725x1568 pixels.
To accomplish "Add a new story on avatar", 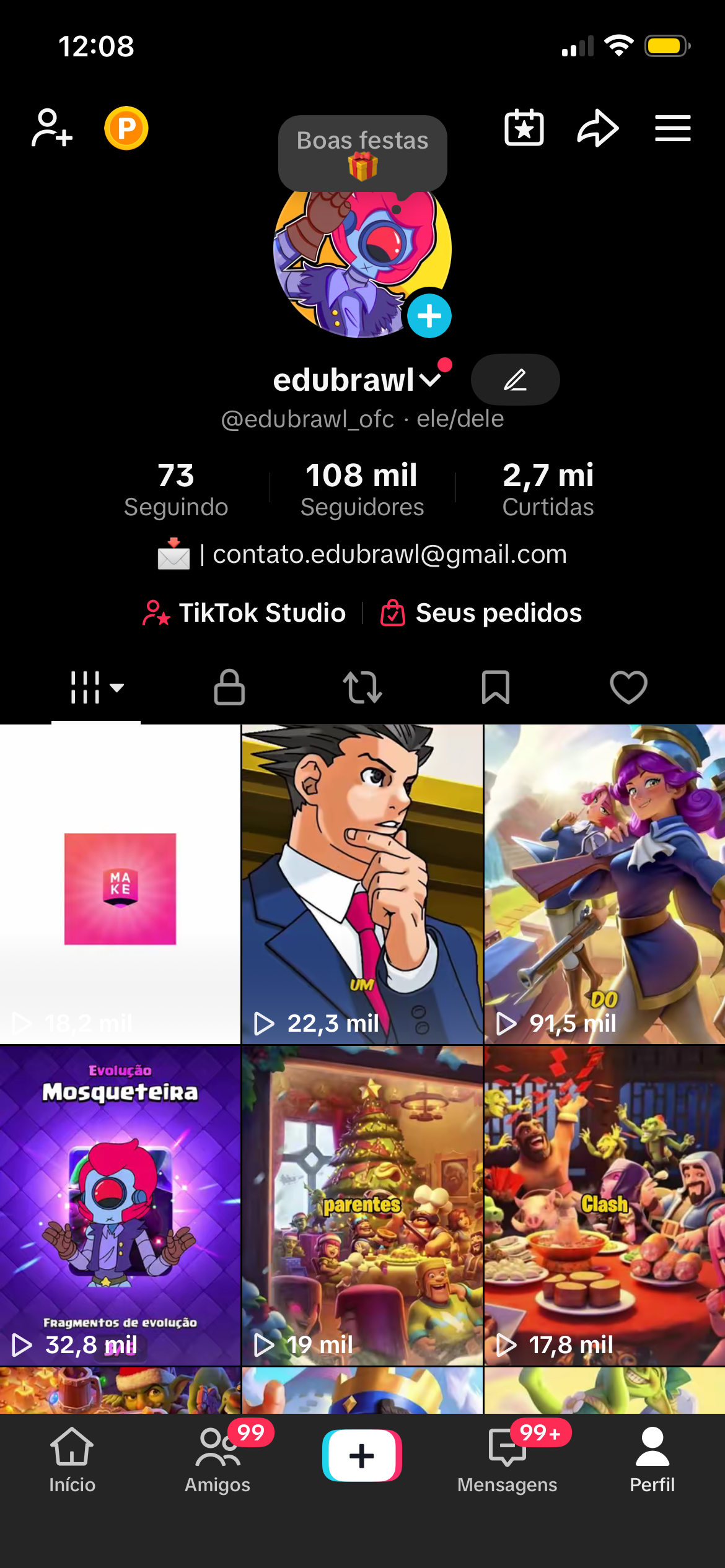I will tap(429, 316).
